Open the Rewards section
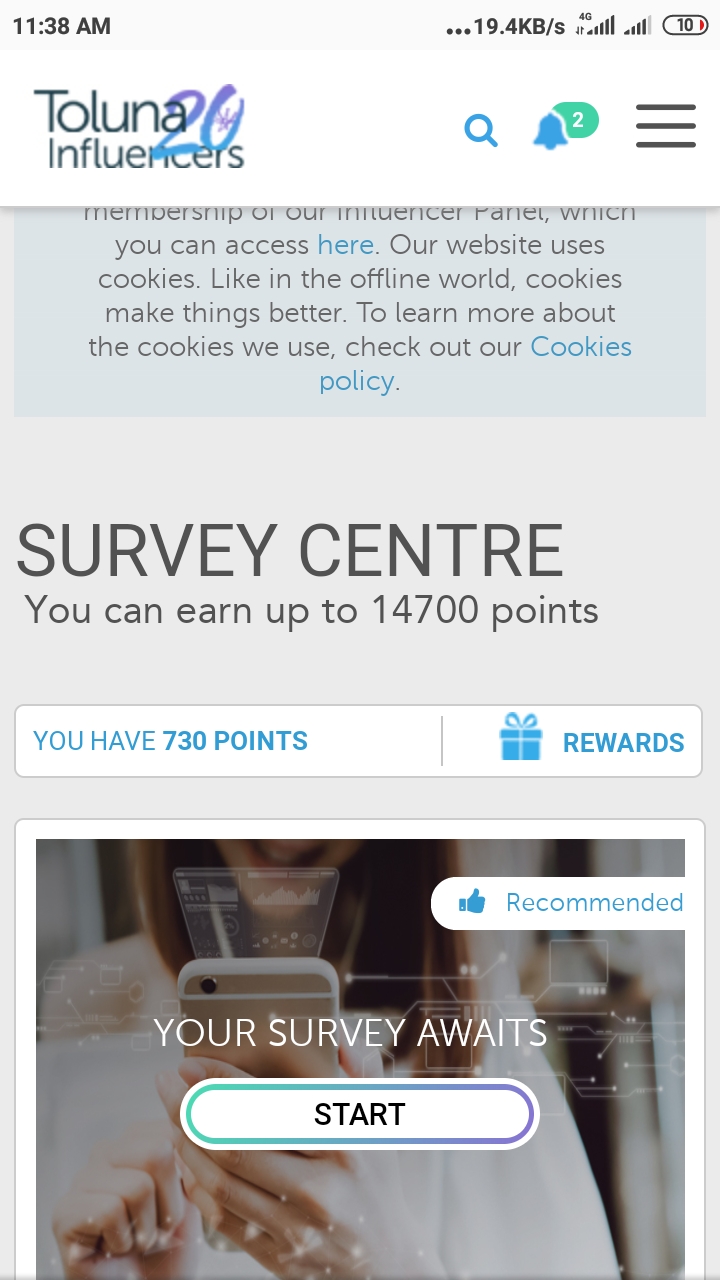This screenshot has width=720, height=1280. [x=592, y=741]
